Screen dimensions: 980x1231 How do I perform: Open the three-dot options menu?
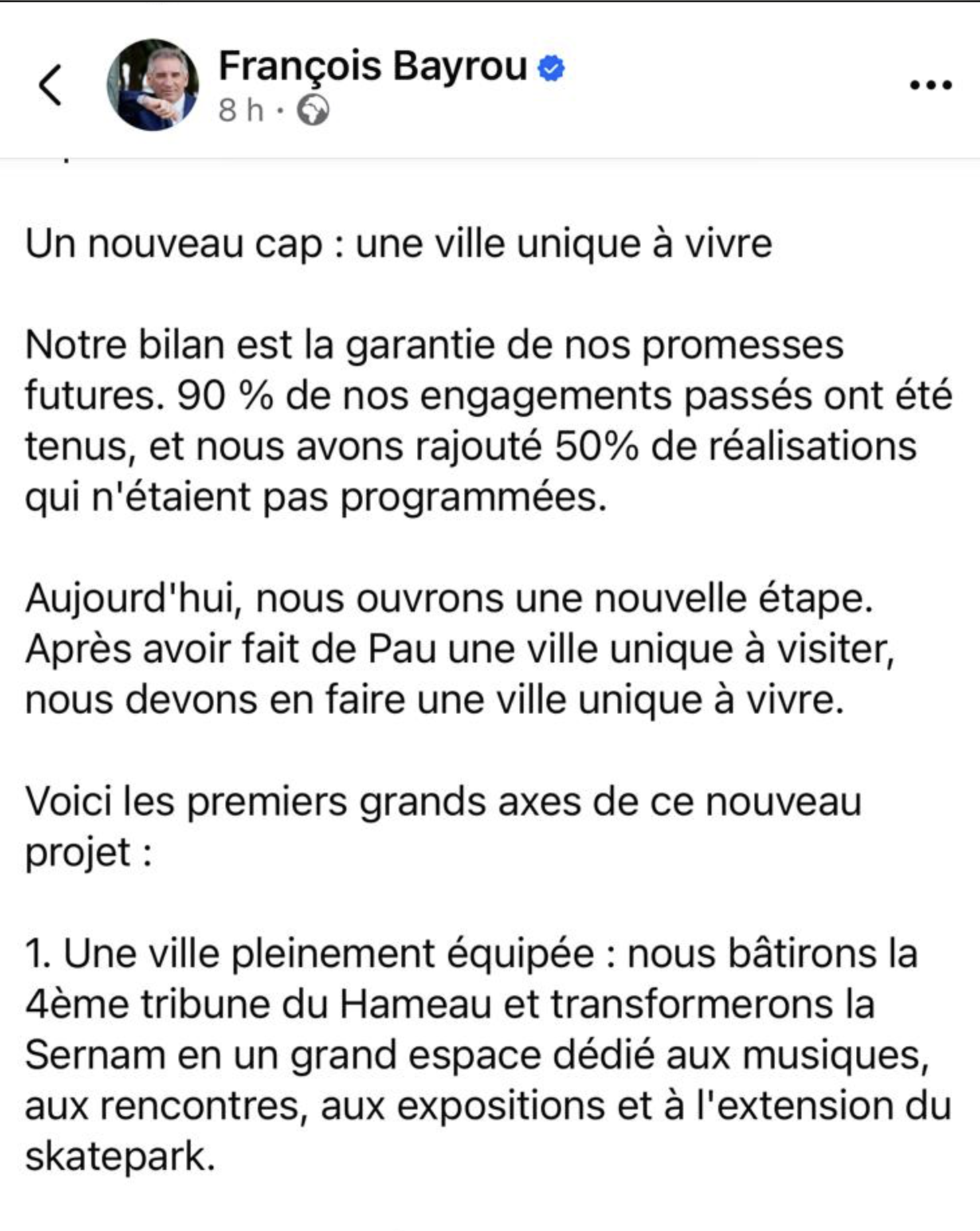[930, 85]
